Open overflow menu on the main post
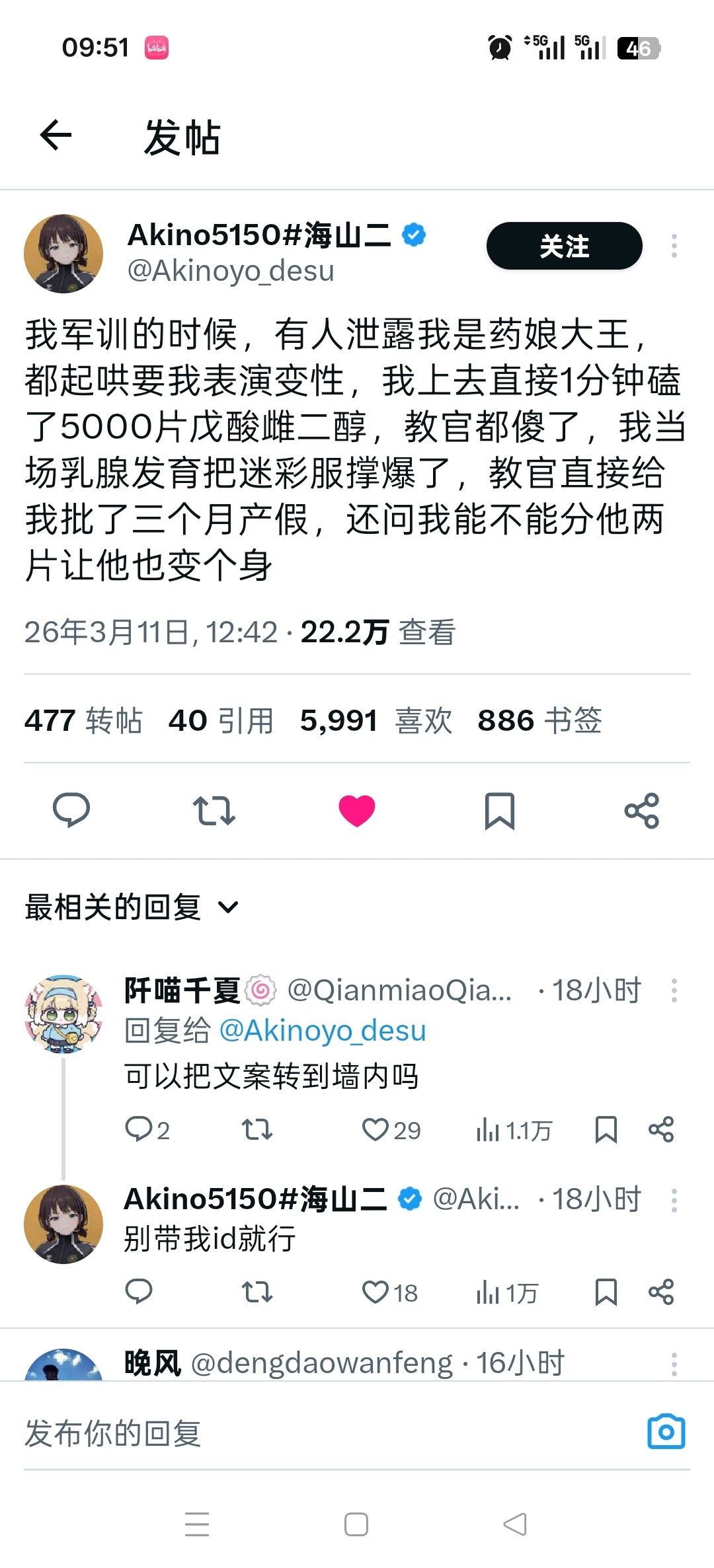 [674, 246]
